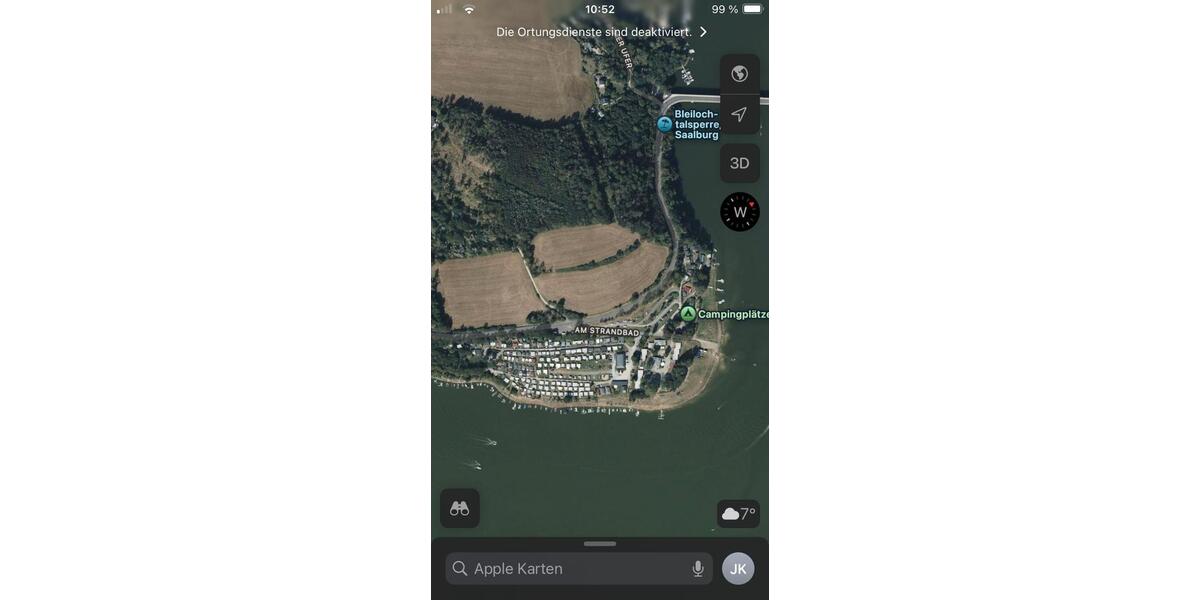Screen dimensions: 1200x600
Task: Select the Bleilochtalsperre Saalburg map pin
Action: (x=665, y=124)
